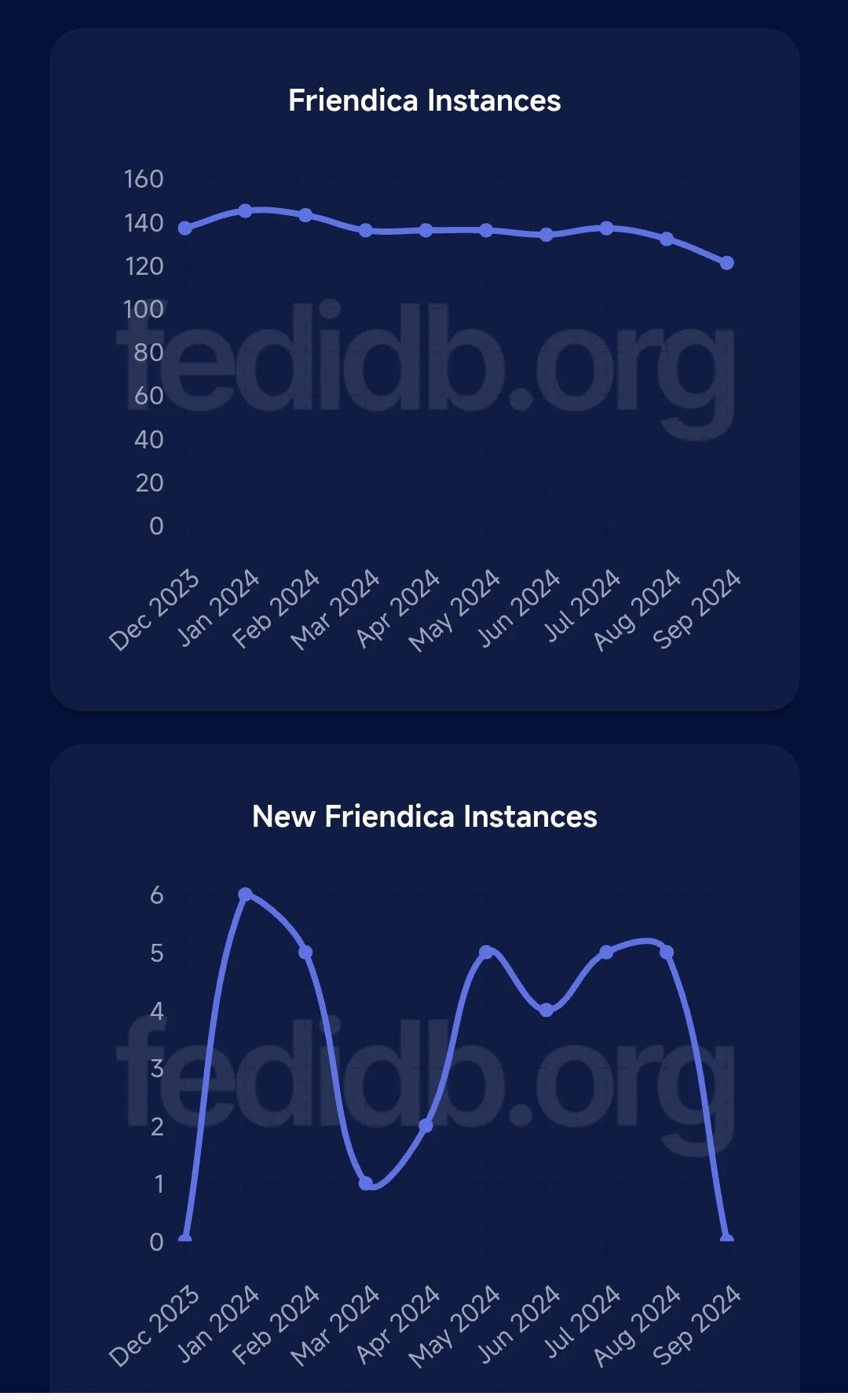Show the Jun 2024 value on Friendica Instances chart

pos(546,235)
